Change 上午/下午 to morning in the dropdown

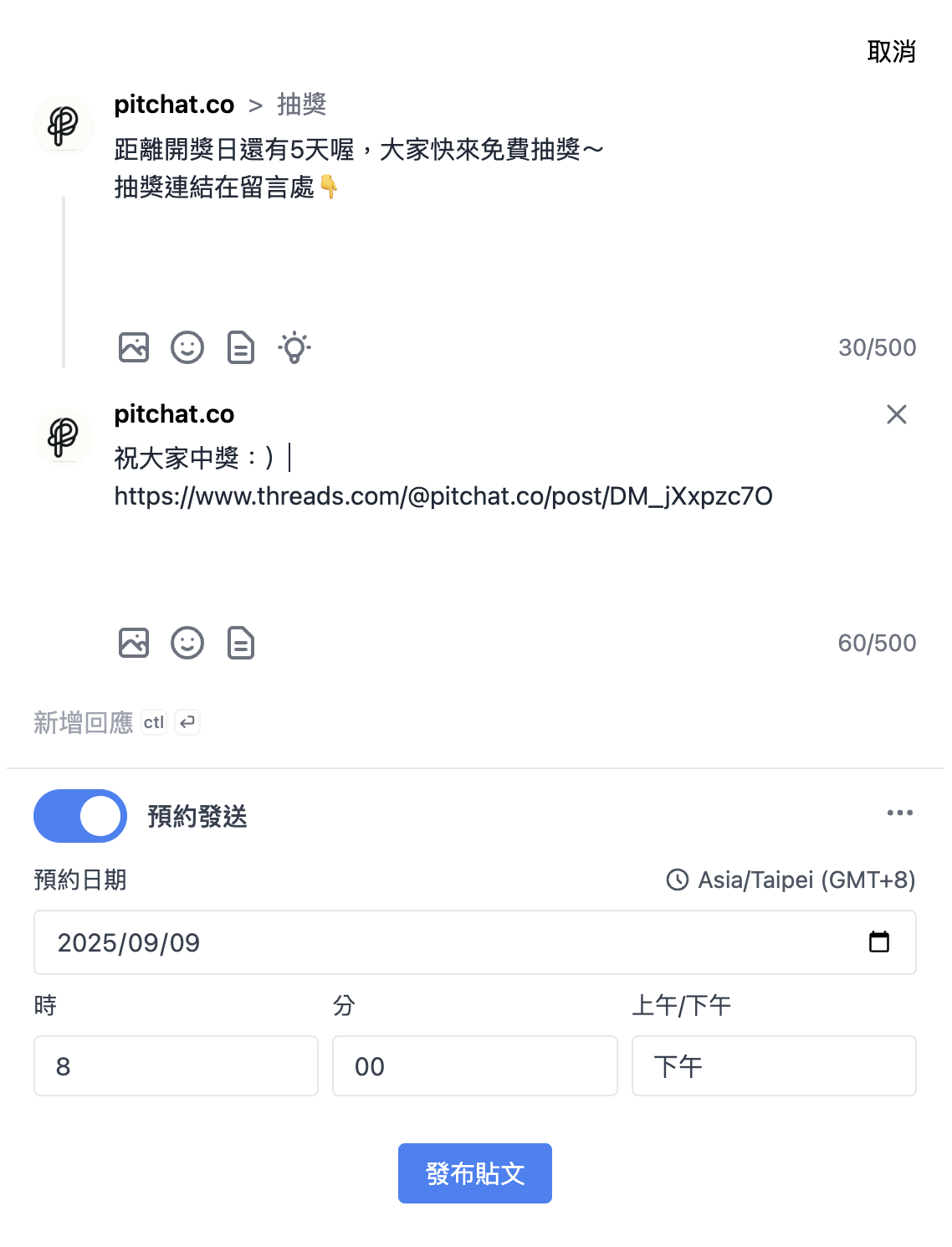(x=773, y=1065)
